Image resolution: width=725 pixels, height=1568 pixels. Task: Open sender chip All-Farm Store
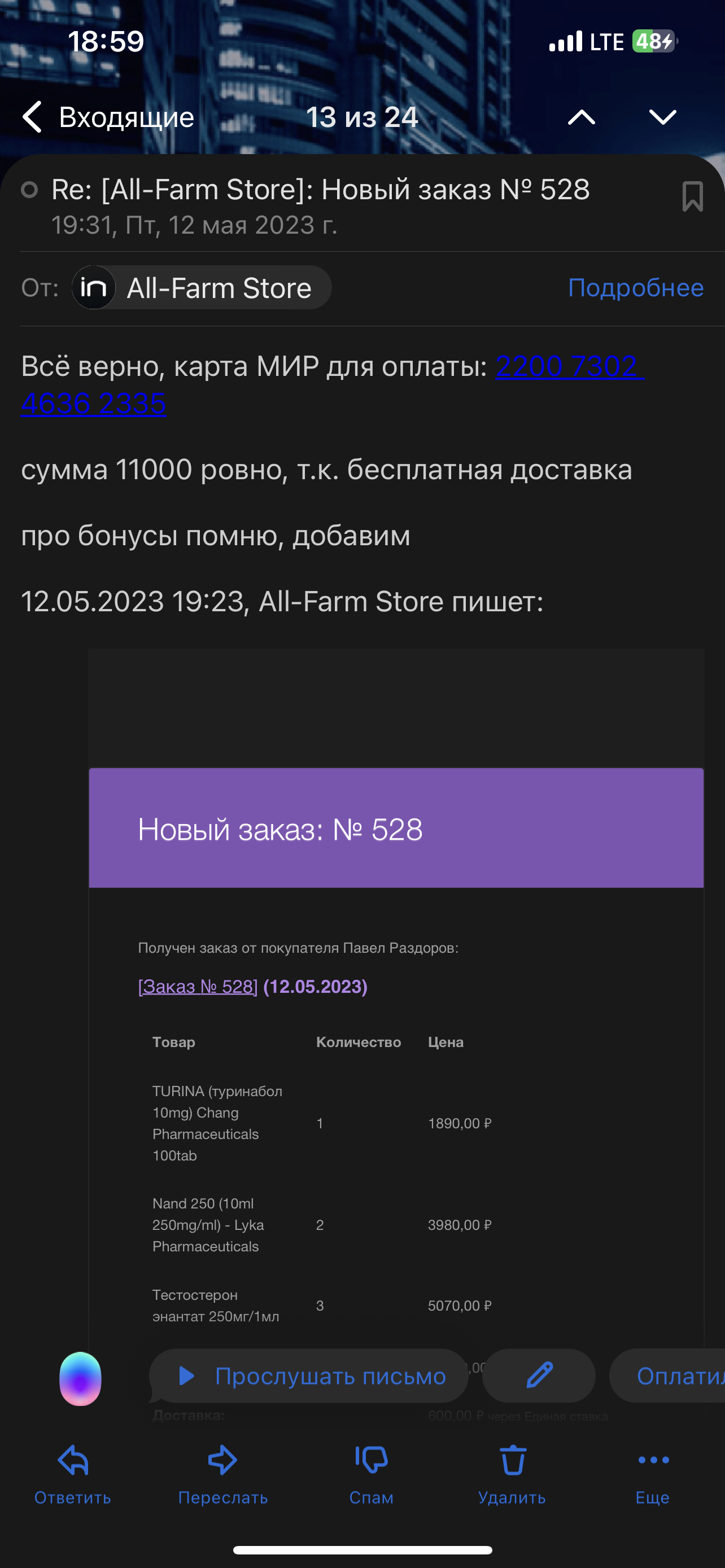202,288
